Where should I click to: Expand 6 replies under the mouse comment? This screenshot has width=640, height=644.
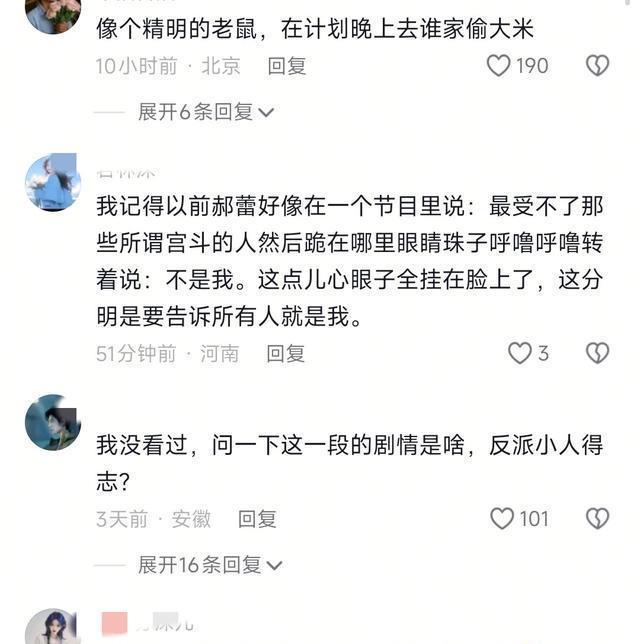[x=205, y=112]
